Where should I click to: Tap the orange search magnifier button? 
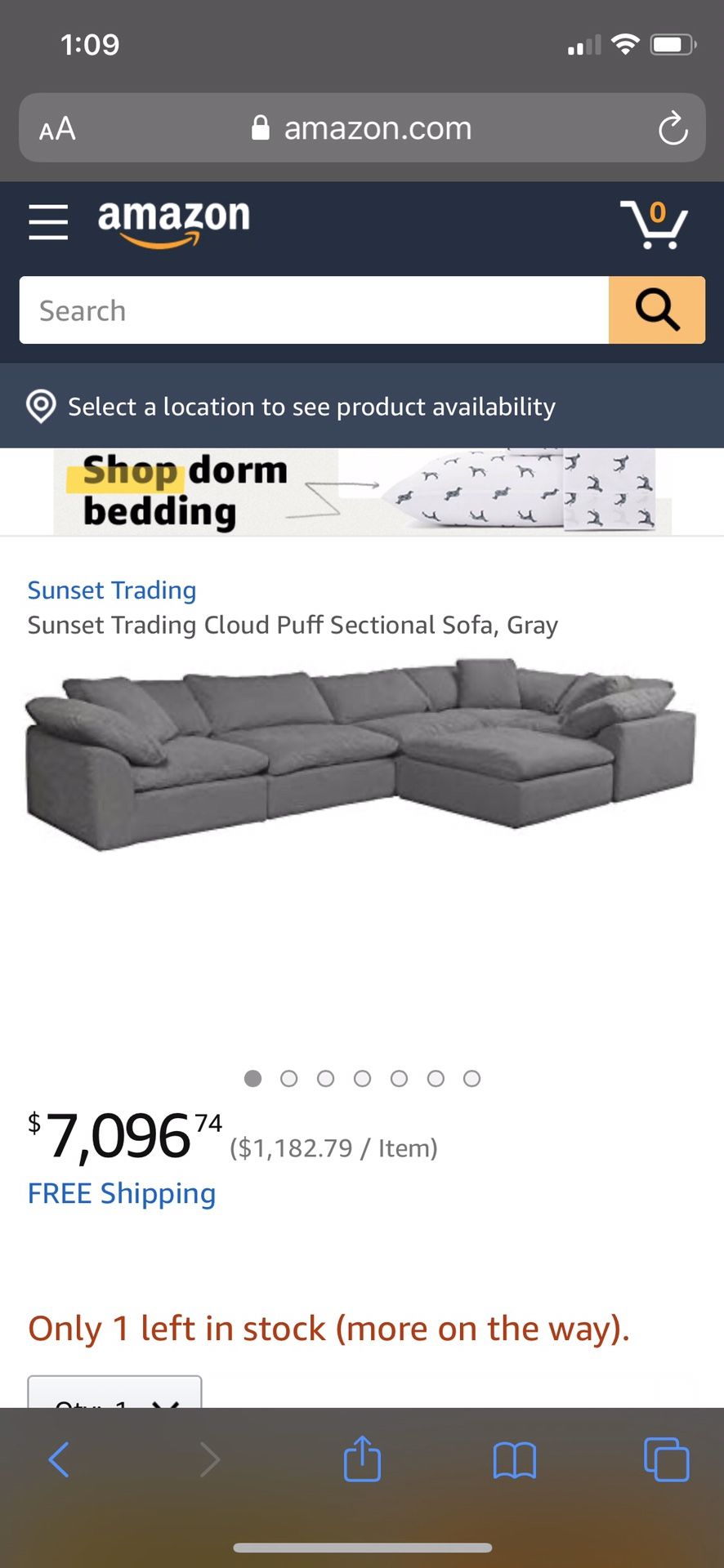pyautogui.click(x=657, y=310)
